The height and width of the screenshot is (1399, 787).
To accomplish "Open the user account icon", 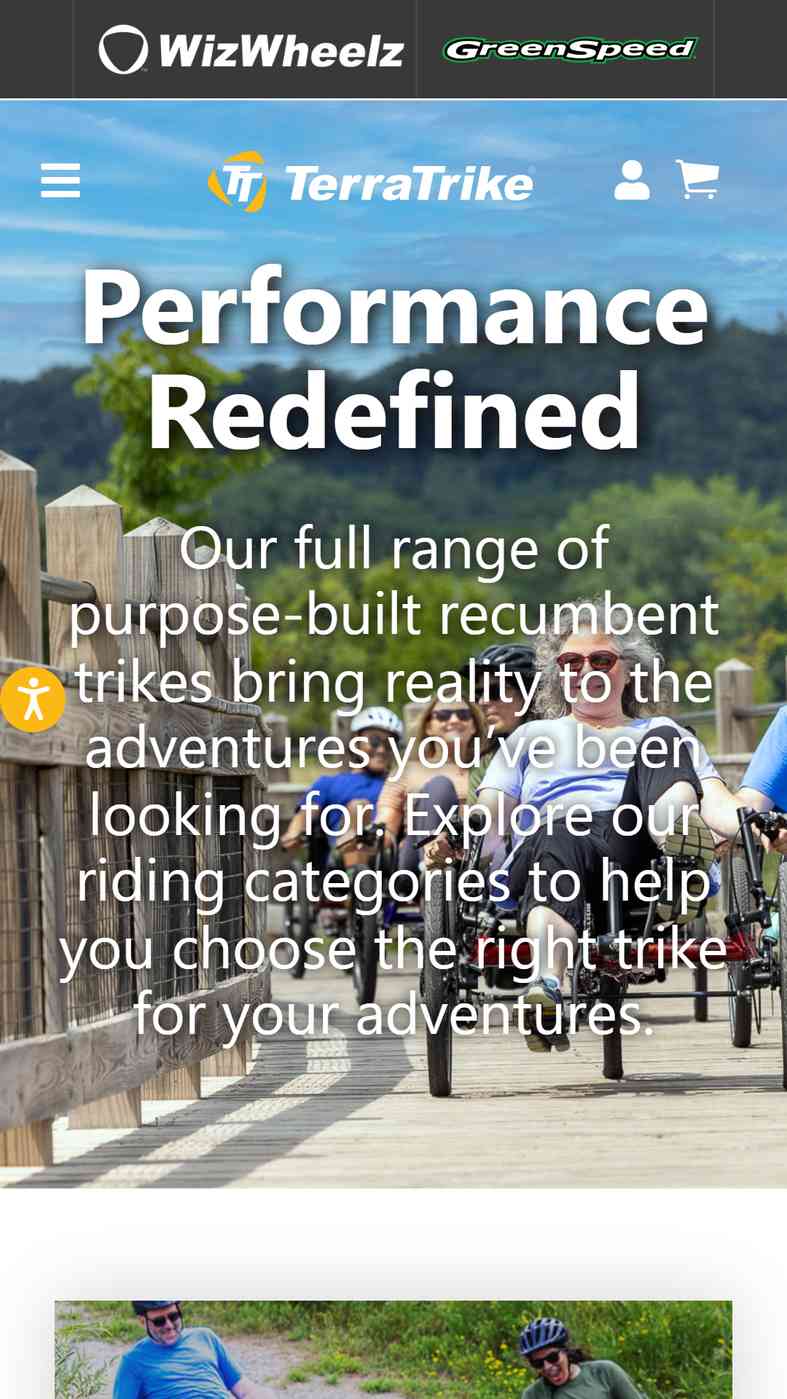I will click(631, 180).
